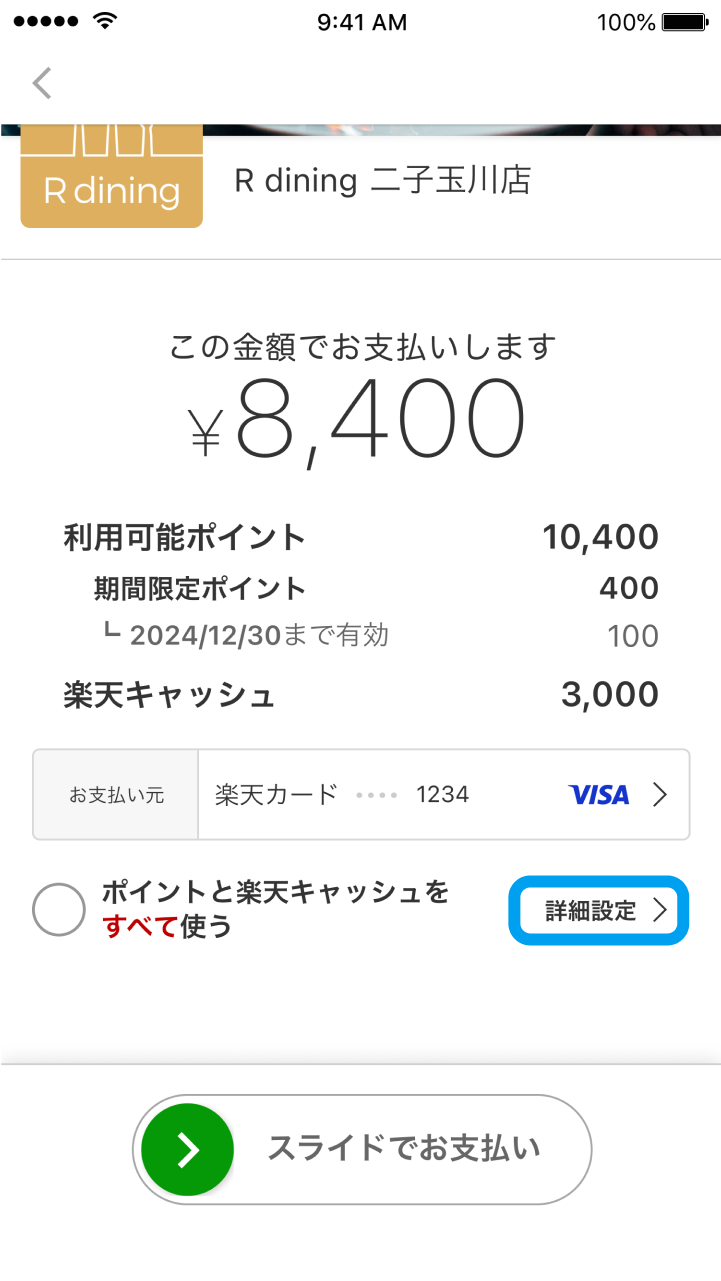
Task: Click the green slide-to-pay arrow icon
Action: (x=187, y=1148)
